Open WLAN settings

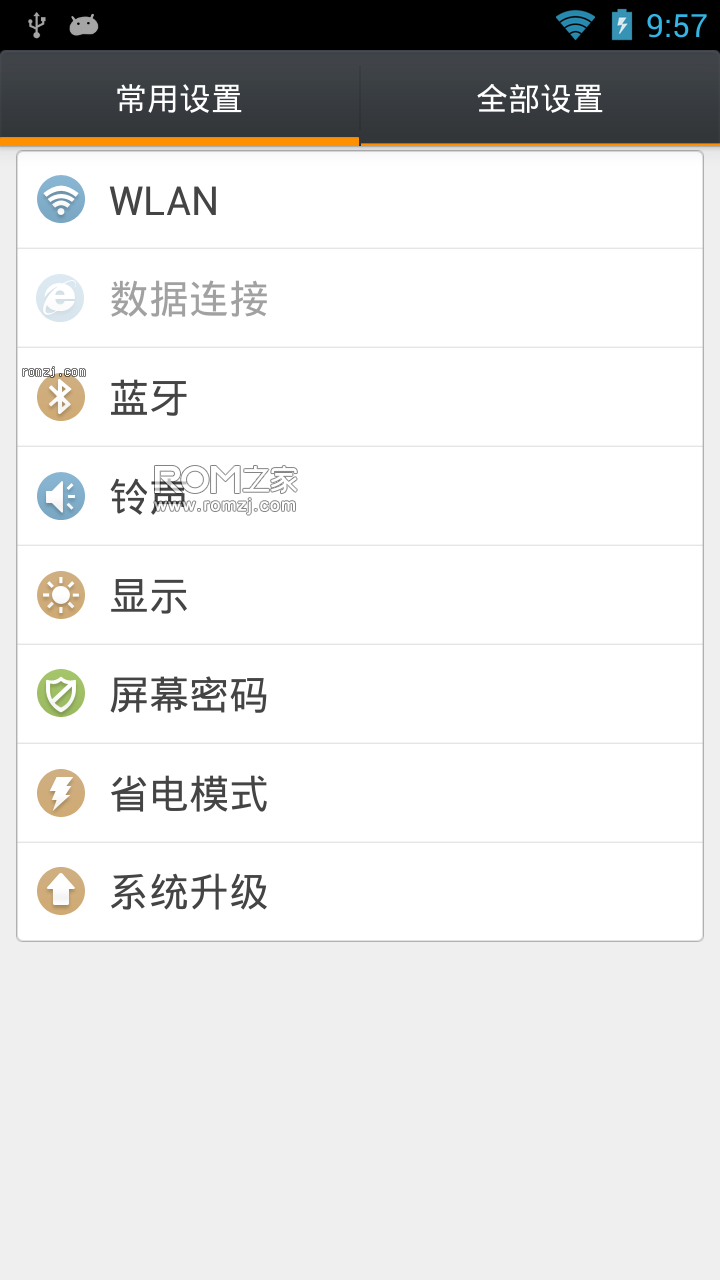tap(360, 199)
